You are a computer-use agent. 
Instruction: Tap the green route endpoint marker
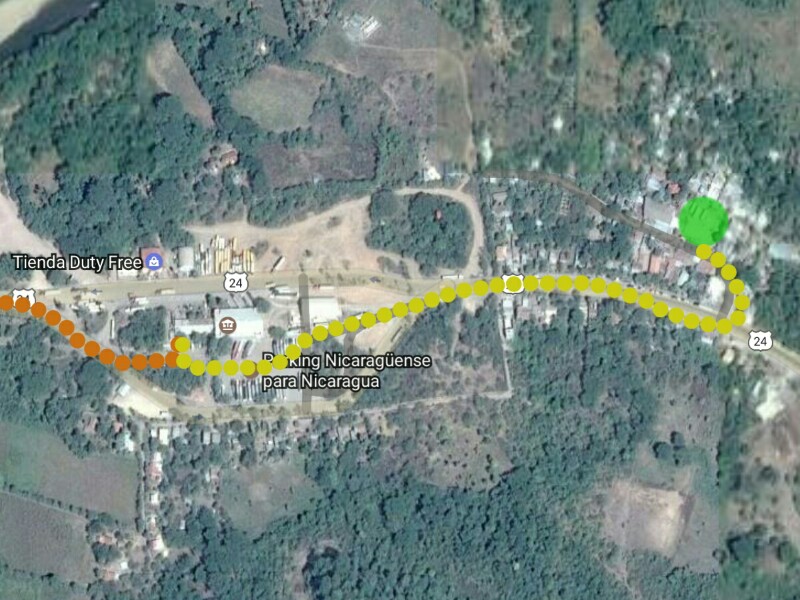(x=704, y=221)
